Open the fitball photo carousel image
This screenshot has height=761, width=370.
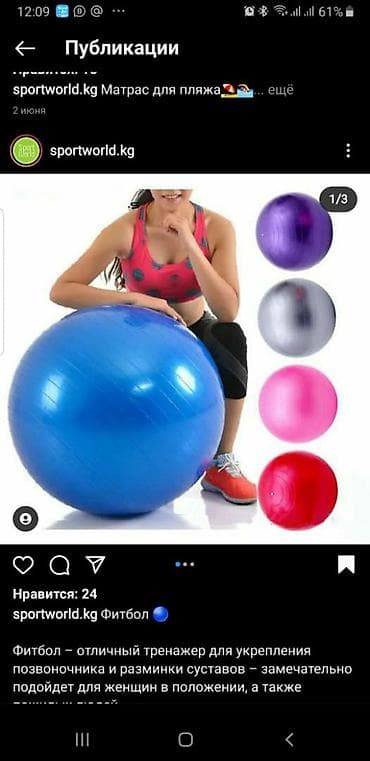click(x=185, y=359)
